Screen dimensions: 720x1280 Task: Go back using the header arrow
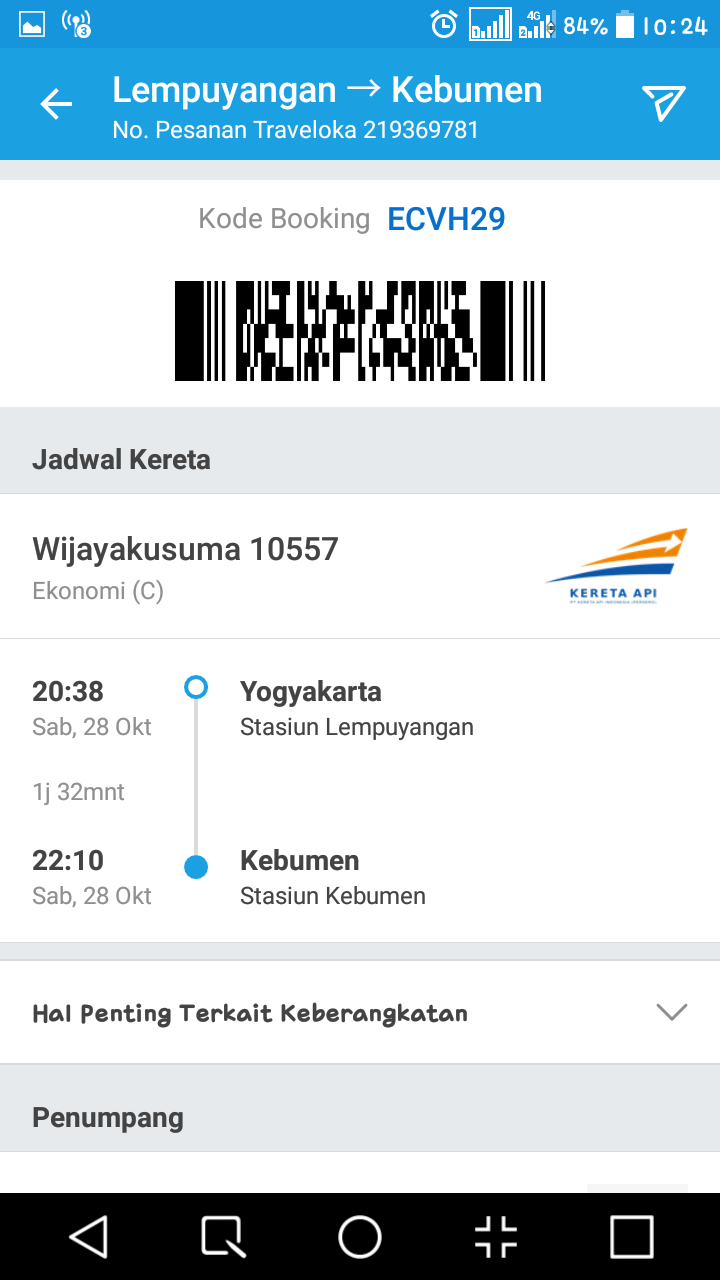tap(56, 103)
